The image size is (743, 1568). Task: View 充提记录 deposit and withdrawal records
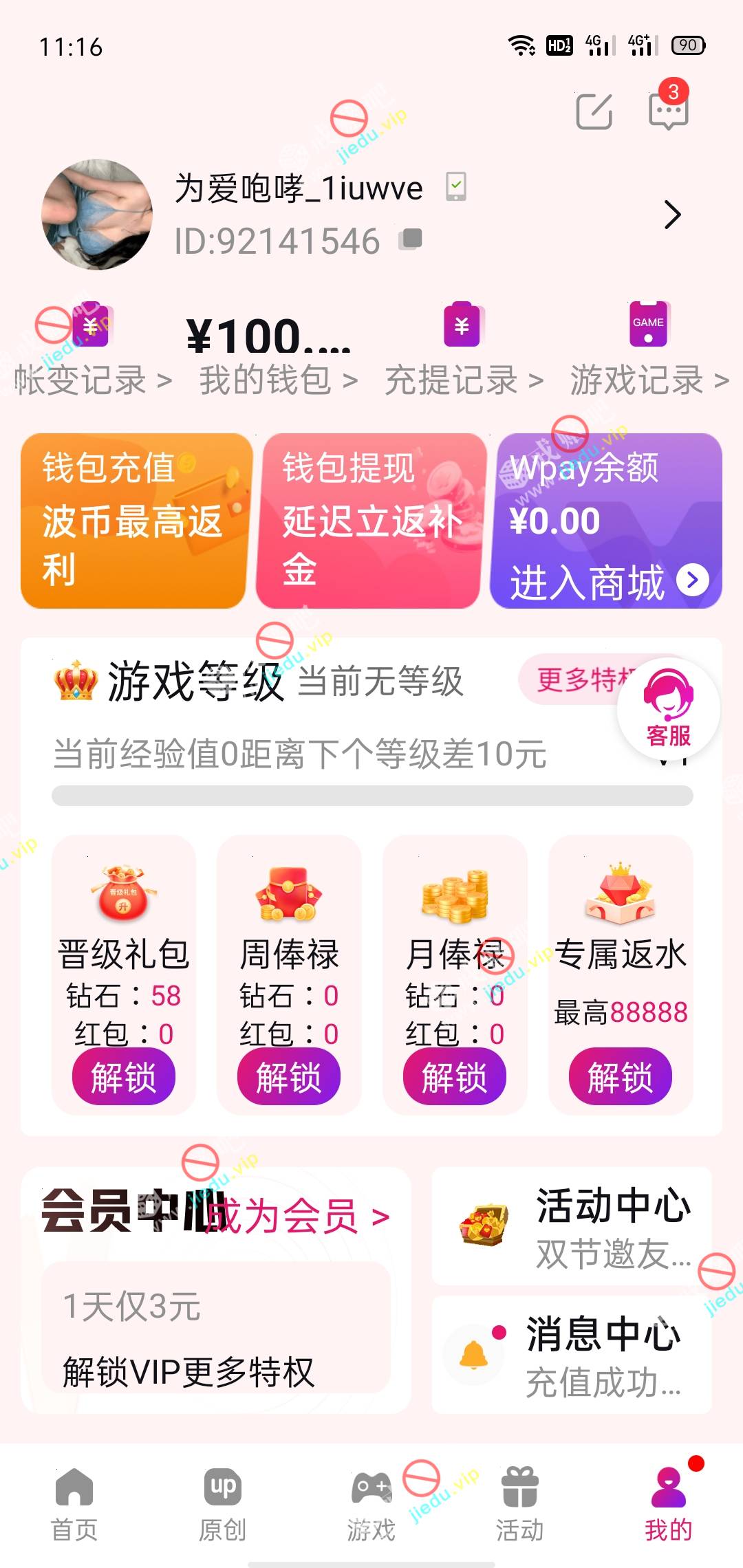464,379
